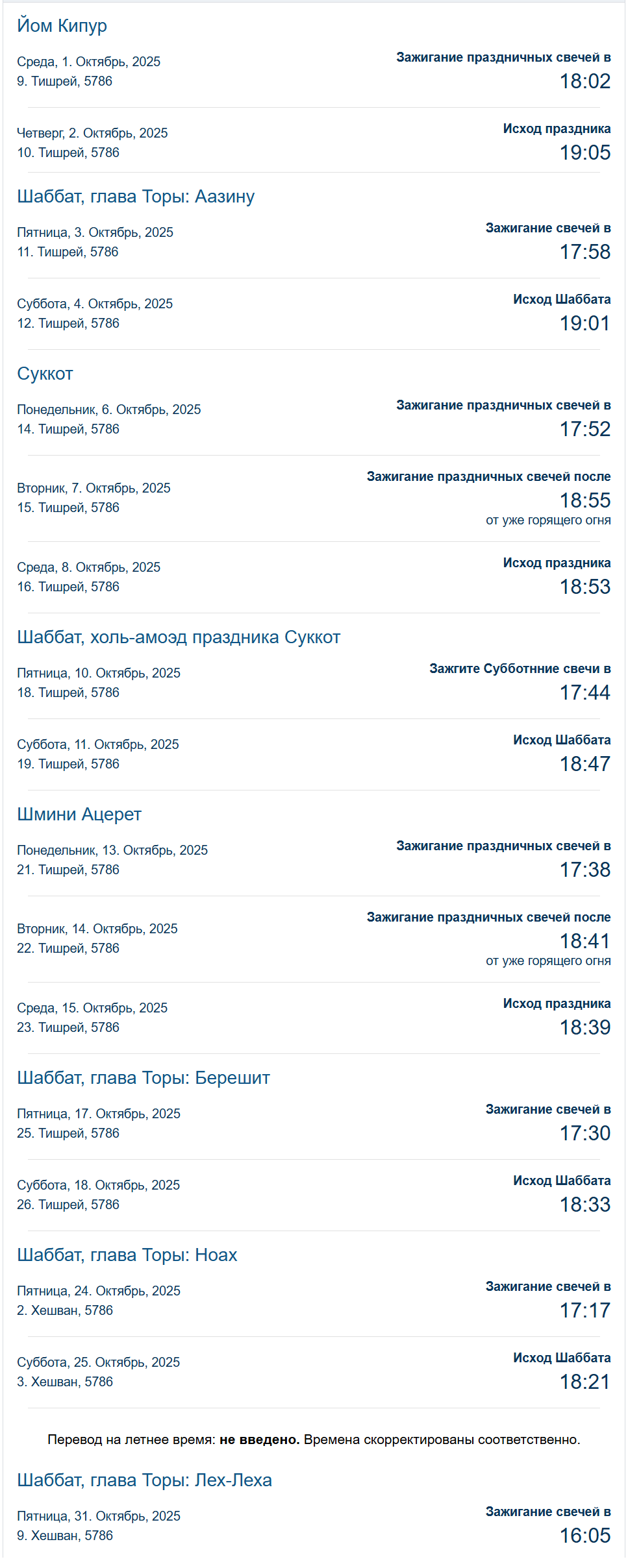Open Шаббат, холь-амоэд праздника Суккот
The width and height of the screenshot is (628, 1568).
[x=178, y=637]
